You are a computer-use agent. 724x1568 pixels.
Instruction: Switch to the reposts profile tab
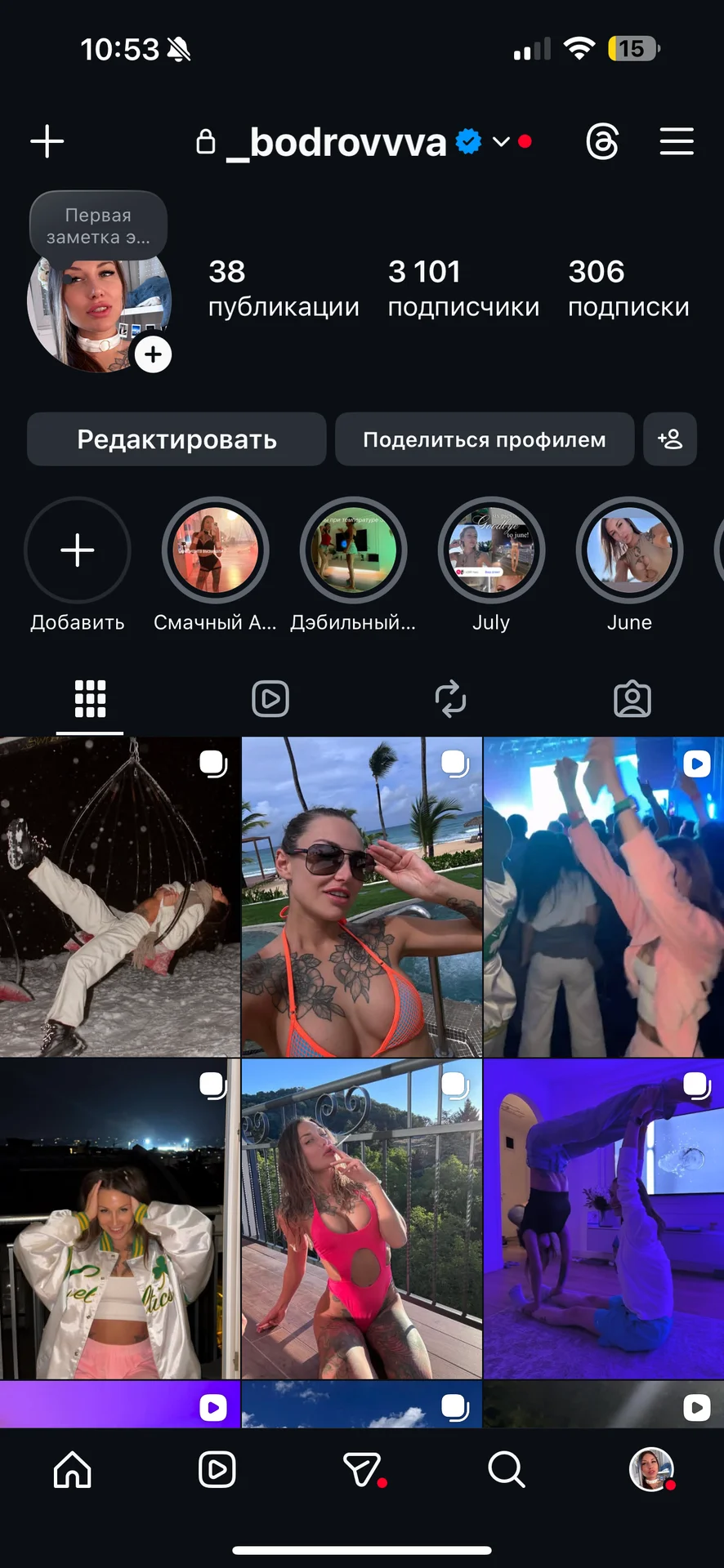[x=450, y=699]
